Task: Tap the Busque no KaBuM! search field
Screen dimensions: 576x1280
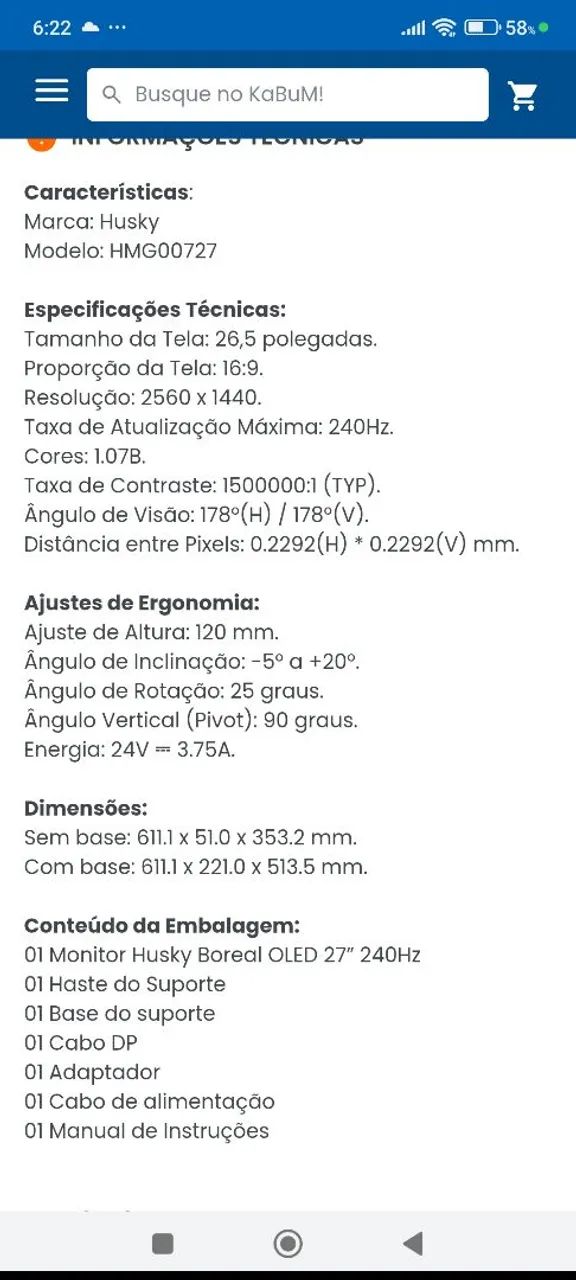Action: (x=288, y=95)
